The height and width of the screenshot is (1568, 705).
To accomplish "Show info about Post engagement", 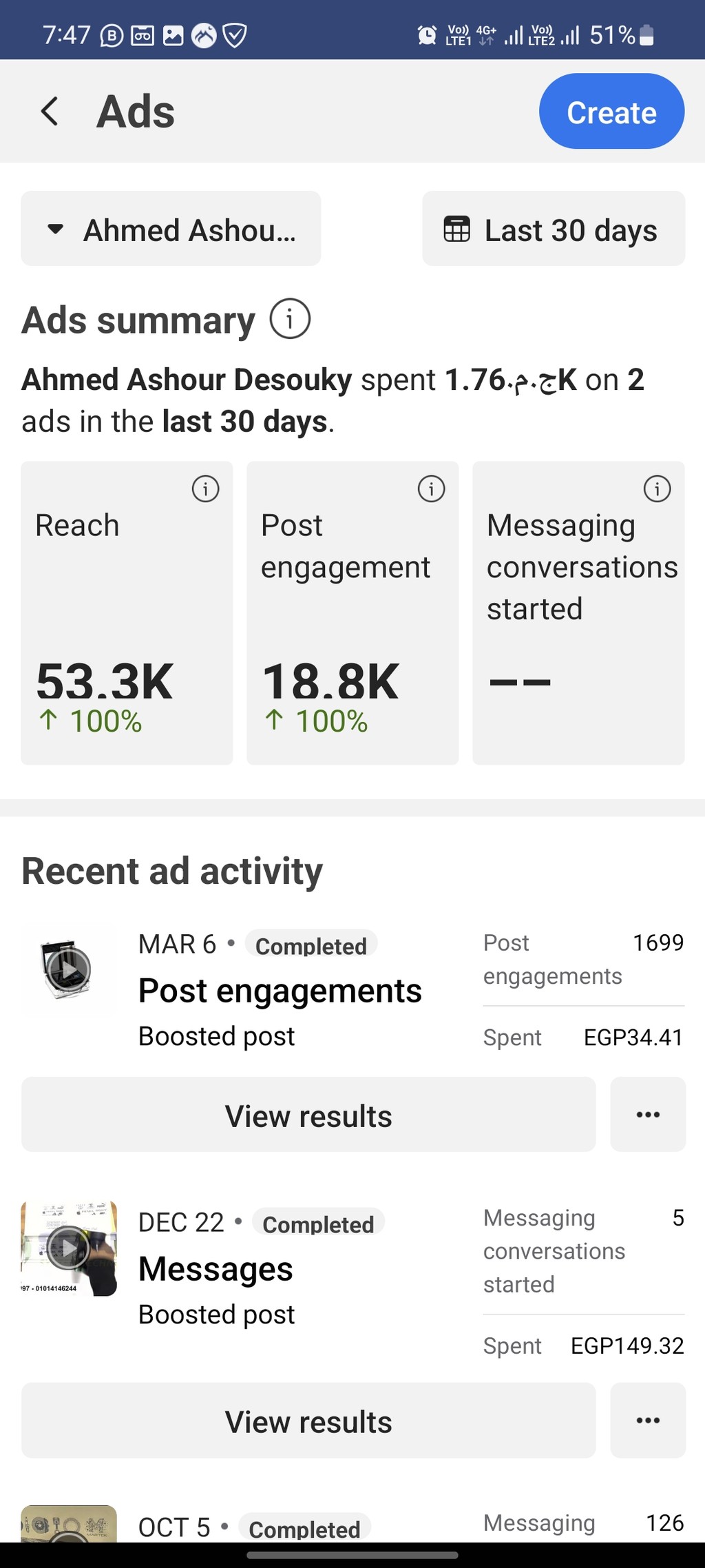I will point(431,489).
